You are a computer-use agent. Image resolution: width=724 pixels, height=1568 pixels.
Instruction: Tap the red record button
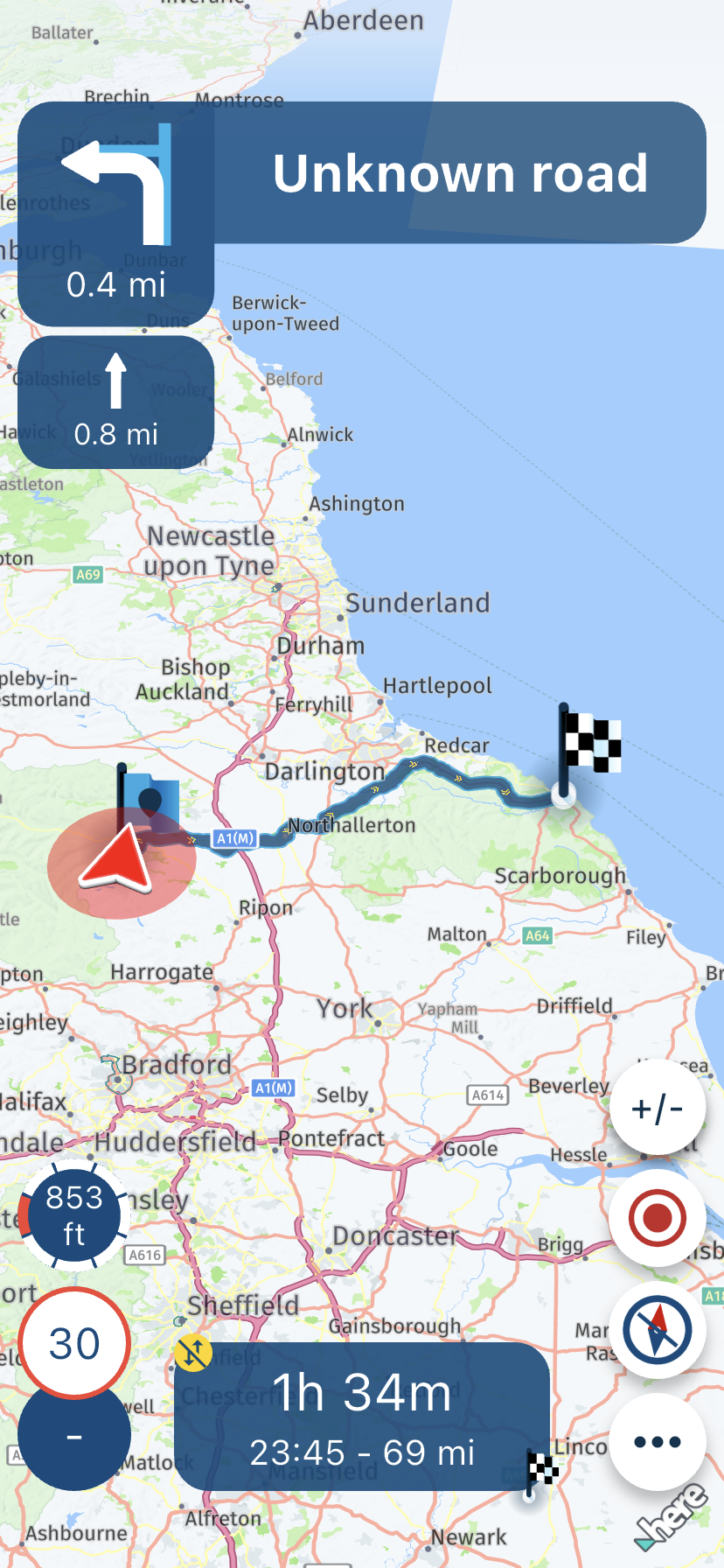coord(658,1218)
